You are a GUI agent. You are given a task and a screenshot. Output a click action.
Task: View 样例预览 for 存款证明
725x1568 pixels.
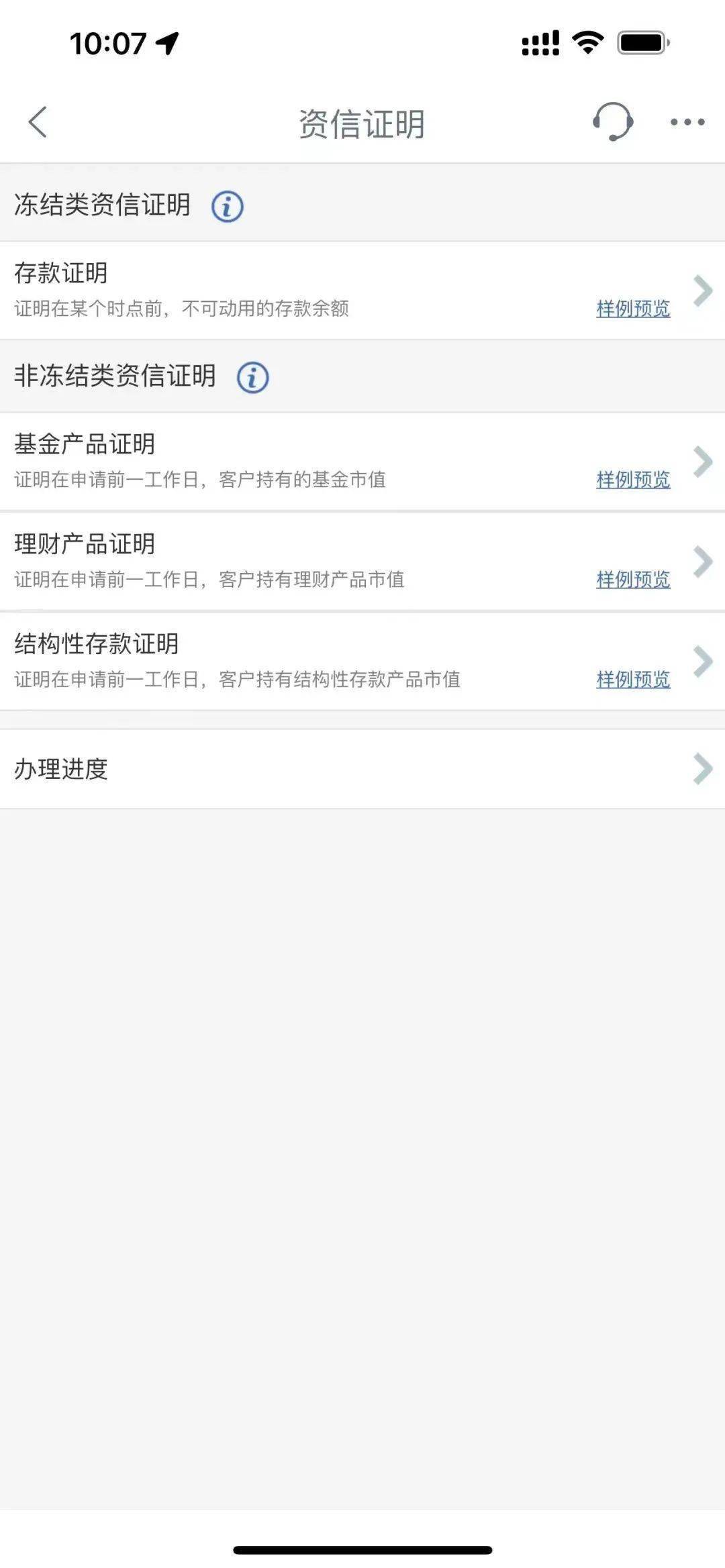tap(633, 309)
